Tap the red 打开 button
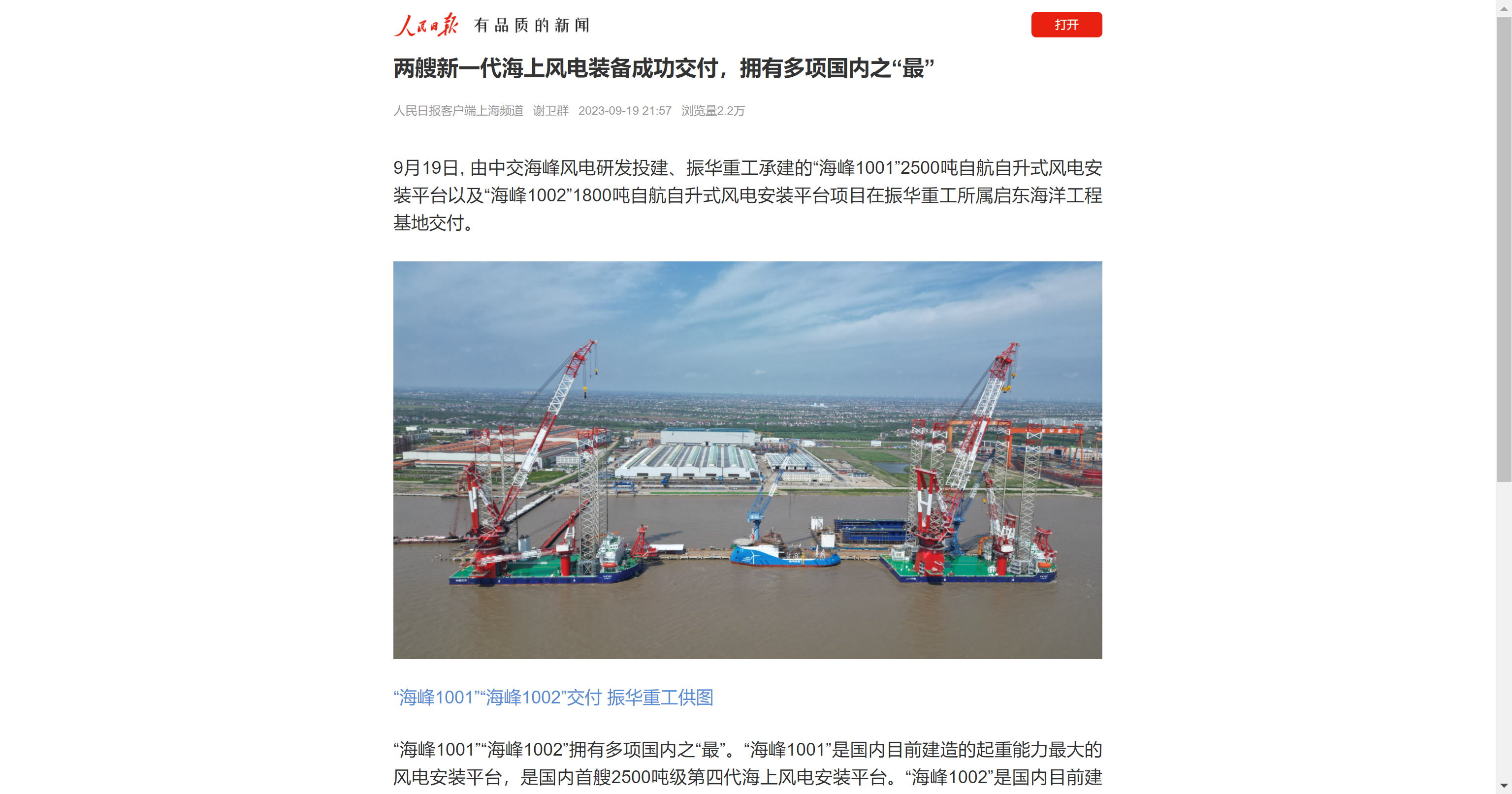 [1066, 25]
